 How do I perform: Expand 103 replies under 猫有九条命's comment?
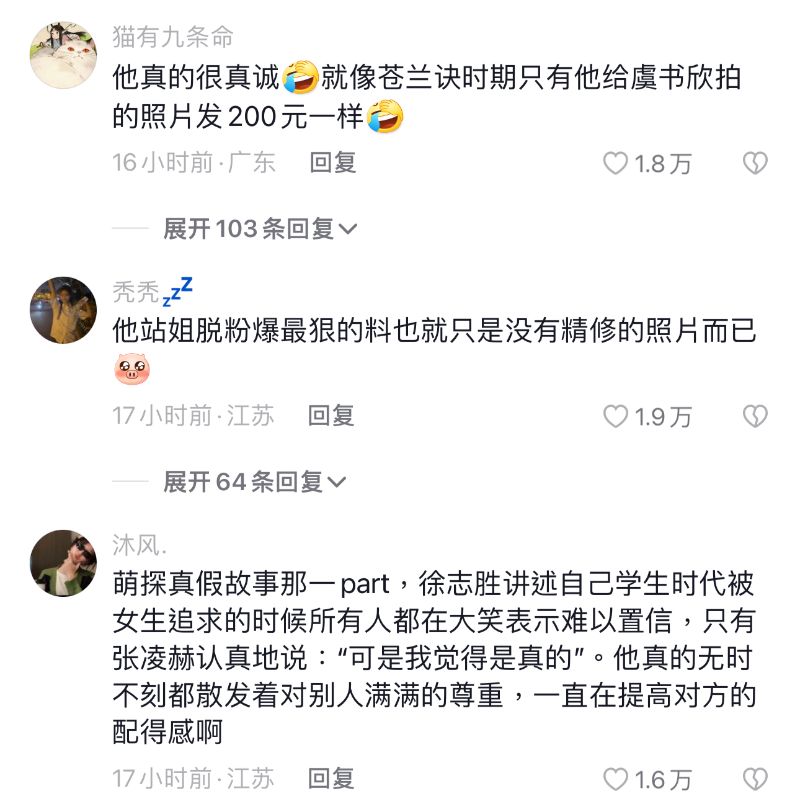pyautogui.click(x=259, y=229)
